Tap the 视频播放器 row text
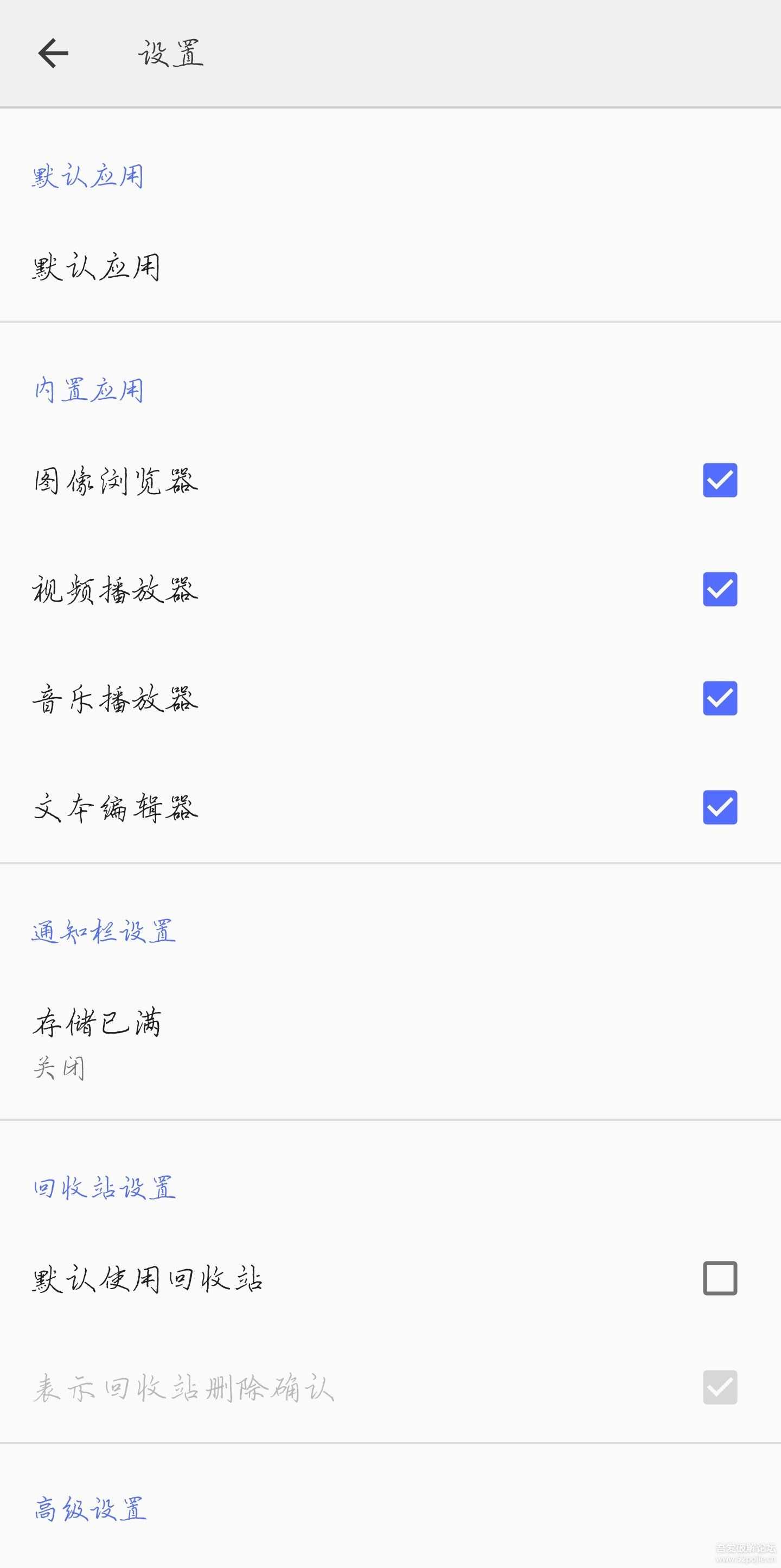The height and width of the screenshot is (1568, 781). tap(116, 590)
